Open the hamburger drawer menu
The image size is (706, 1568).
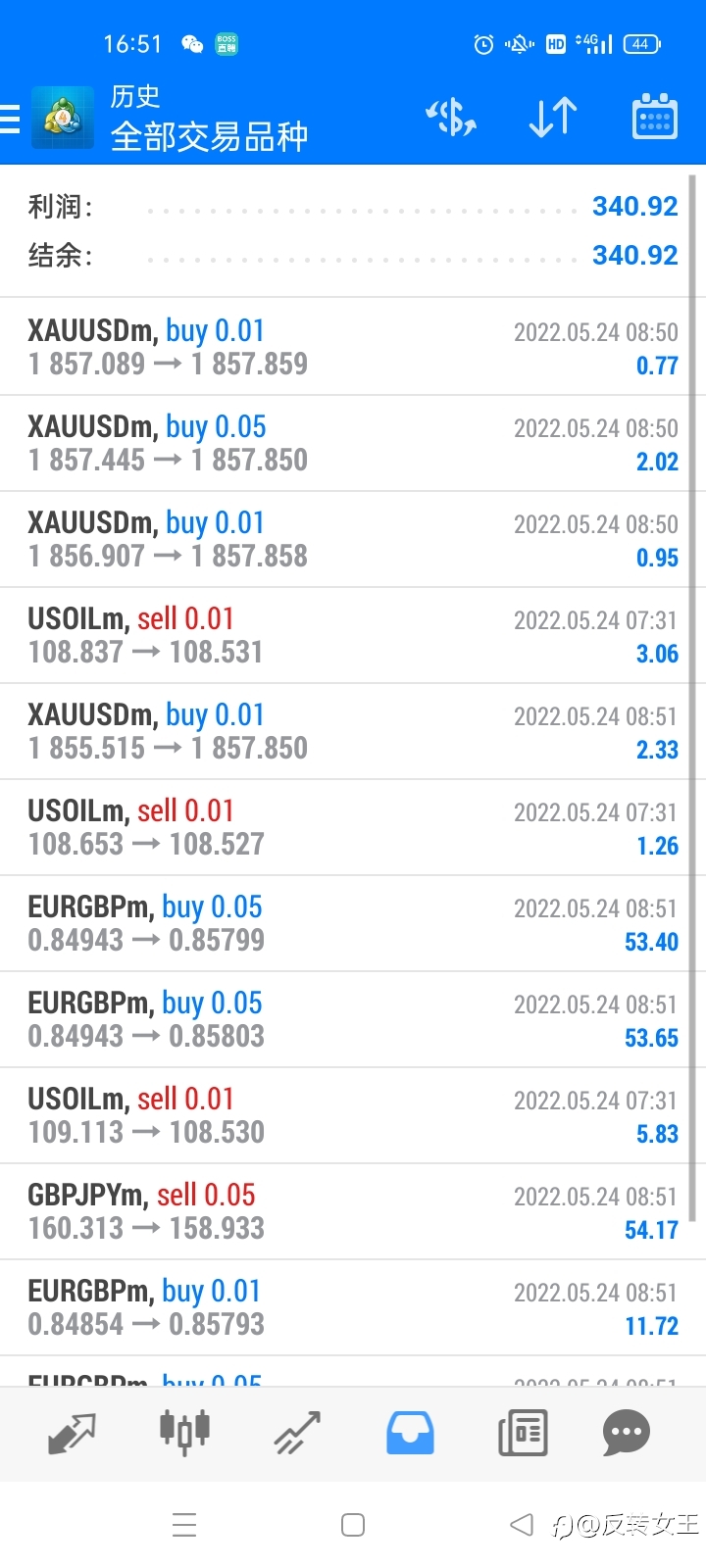tap(10, 119)
